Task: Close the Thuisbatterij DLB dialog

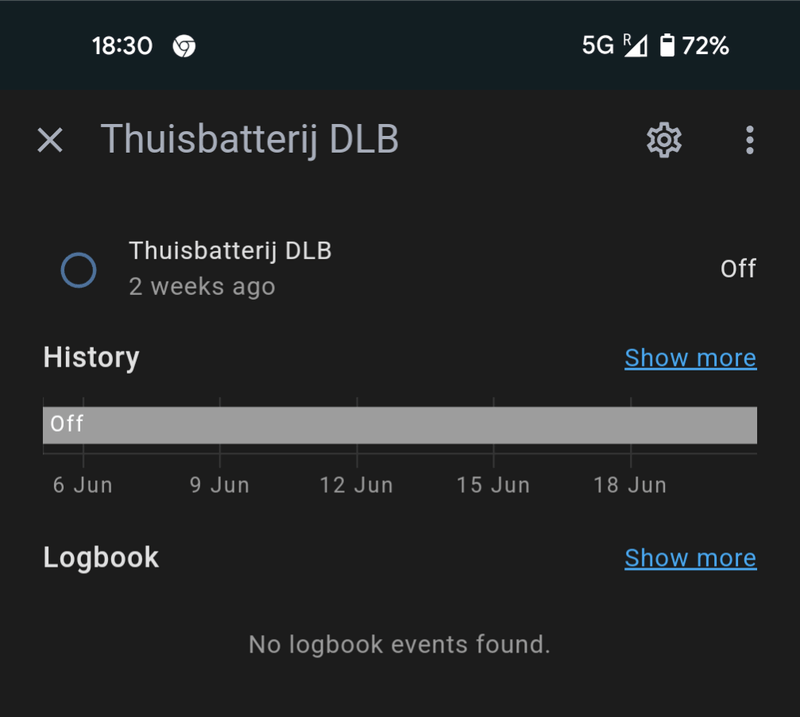Action: point(50,140)
